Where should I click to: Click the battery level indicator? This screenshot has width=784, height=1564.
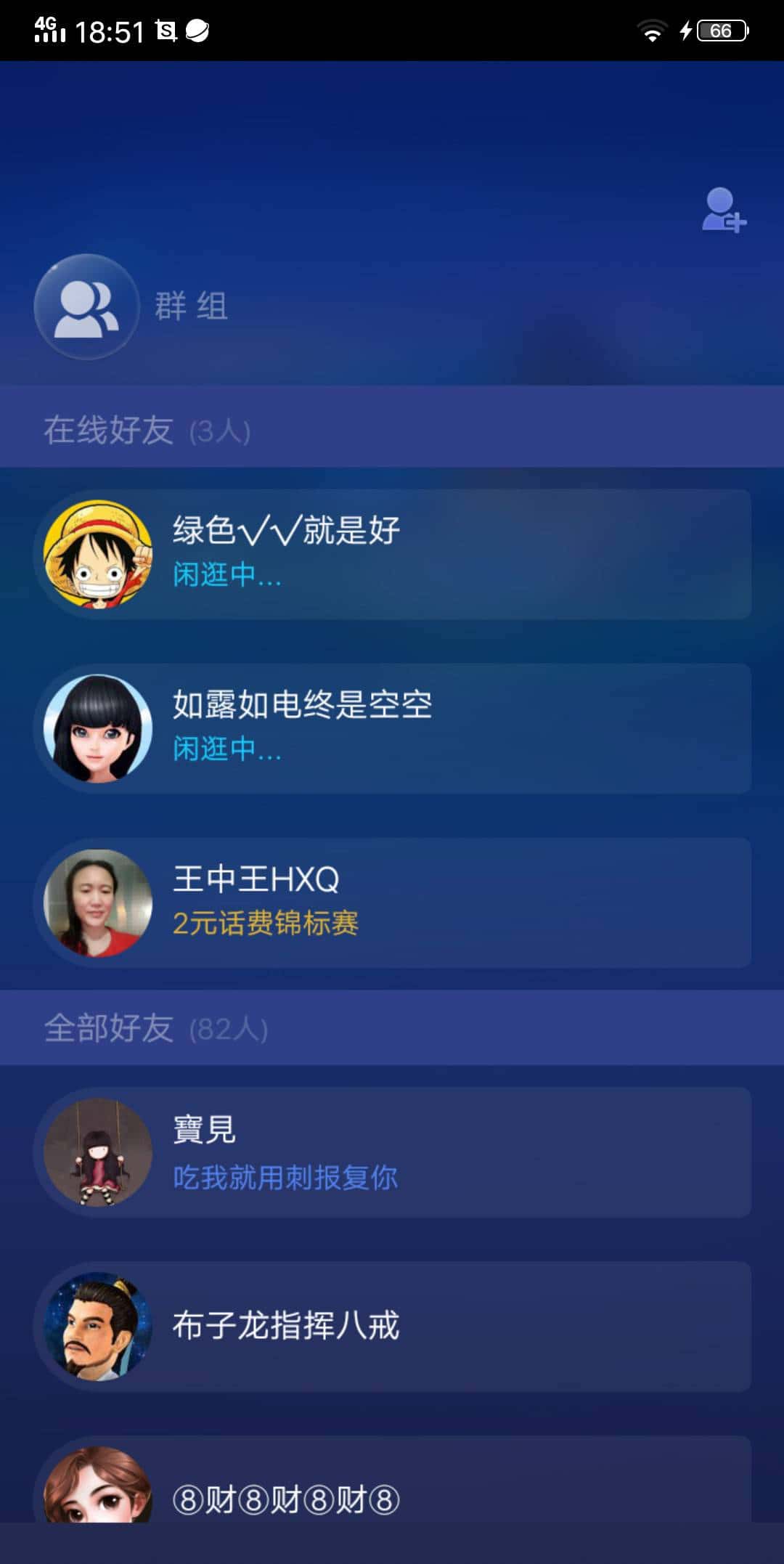point(721,29)
